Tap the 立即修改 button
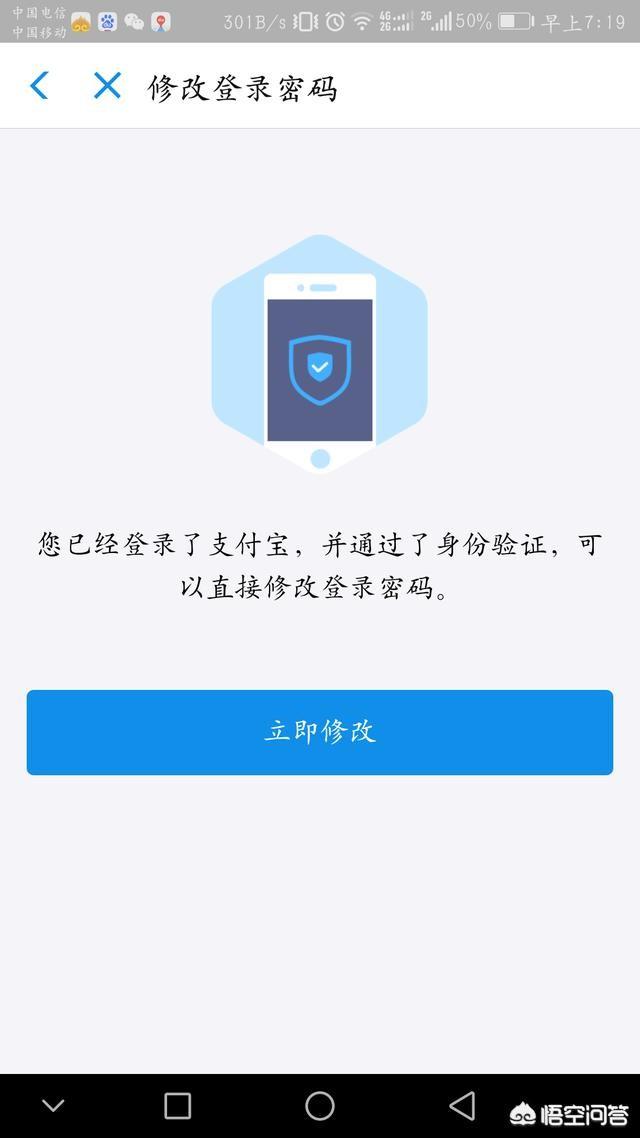The height and width of the screenshot is (1138, 640). (x=319, y=732)
